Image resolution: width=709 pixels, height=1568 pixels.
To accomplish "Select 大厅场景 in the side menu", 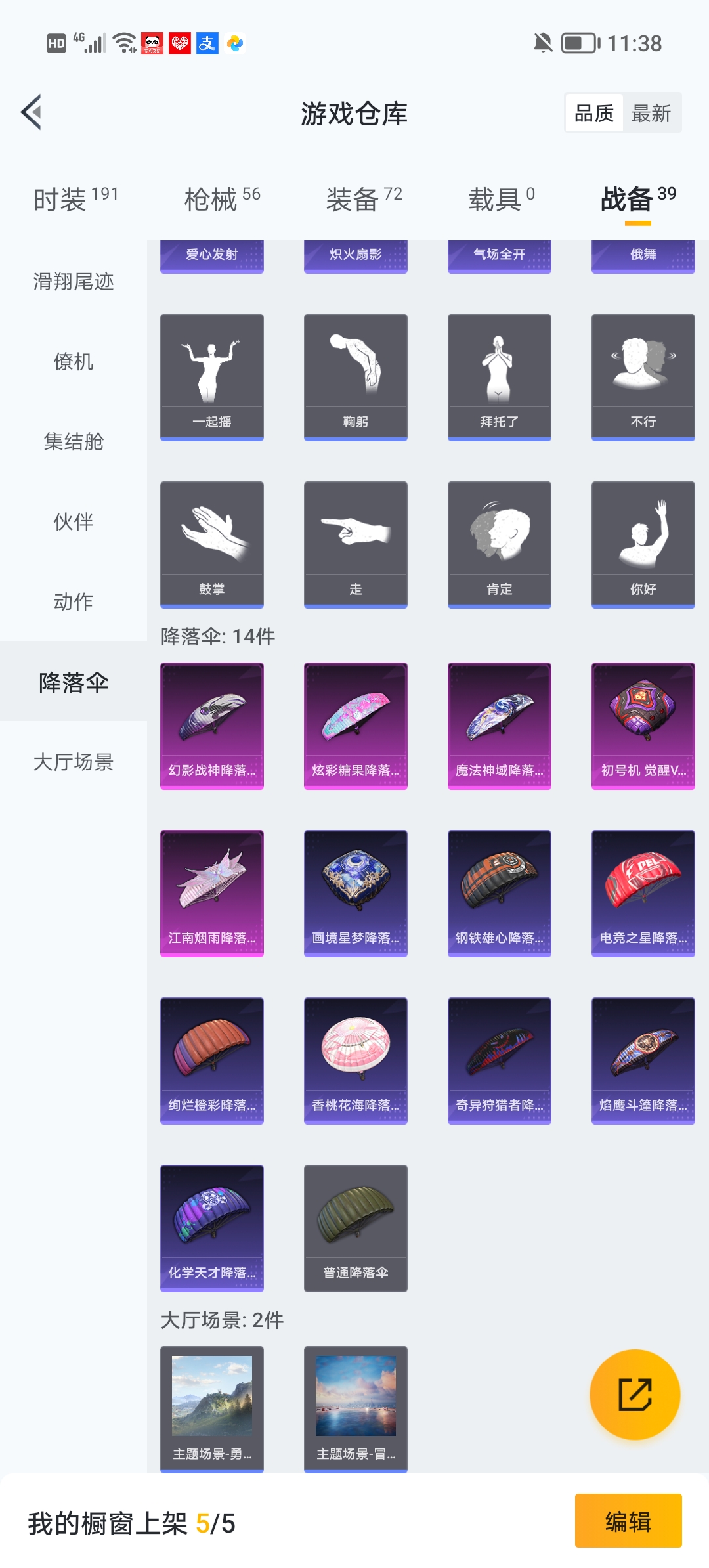I will tap(74, 762).
